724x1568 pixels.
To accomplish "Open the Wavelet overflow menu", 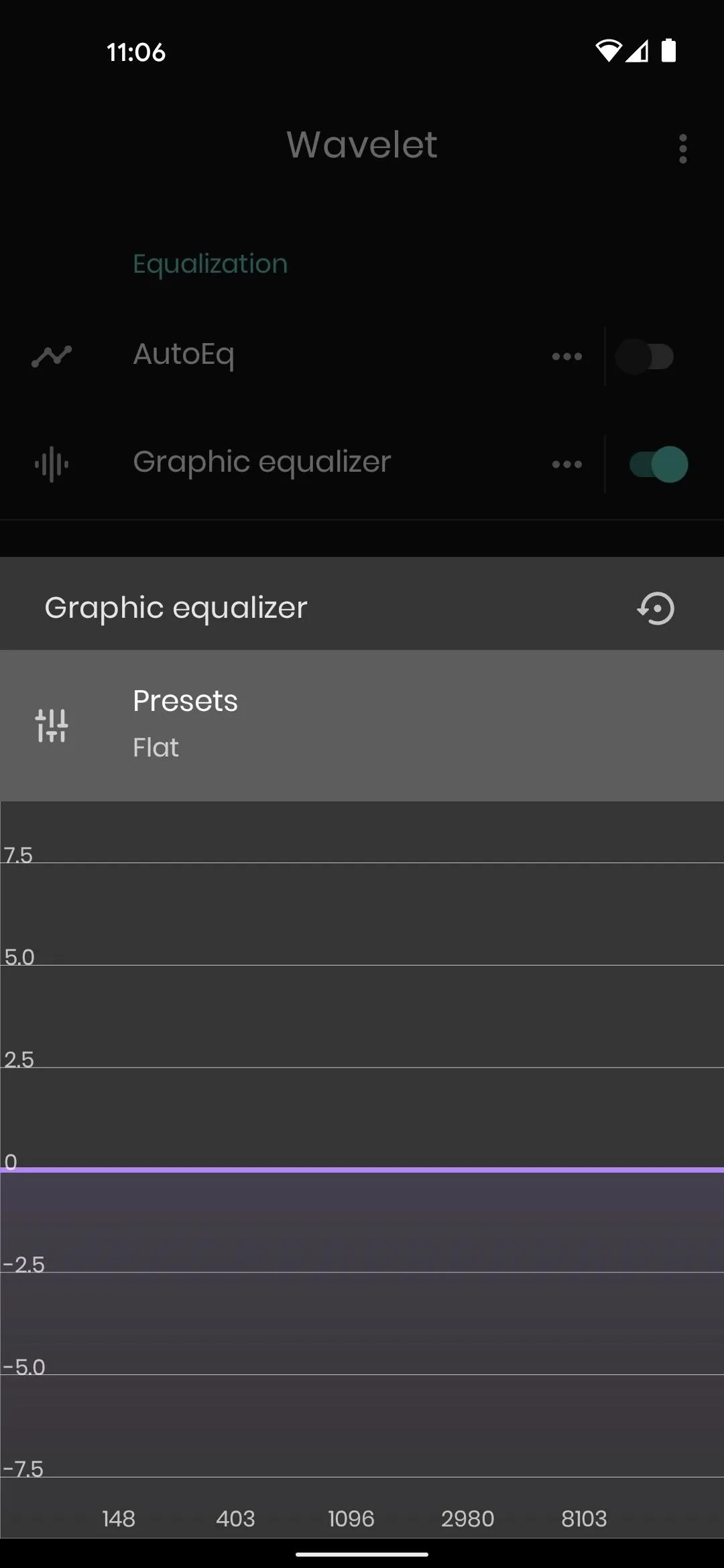I will click(682, 149).
